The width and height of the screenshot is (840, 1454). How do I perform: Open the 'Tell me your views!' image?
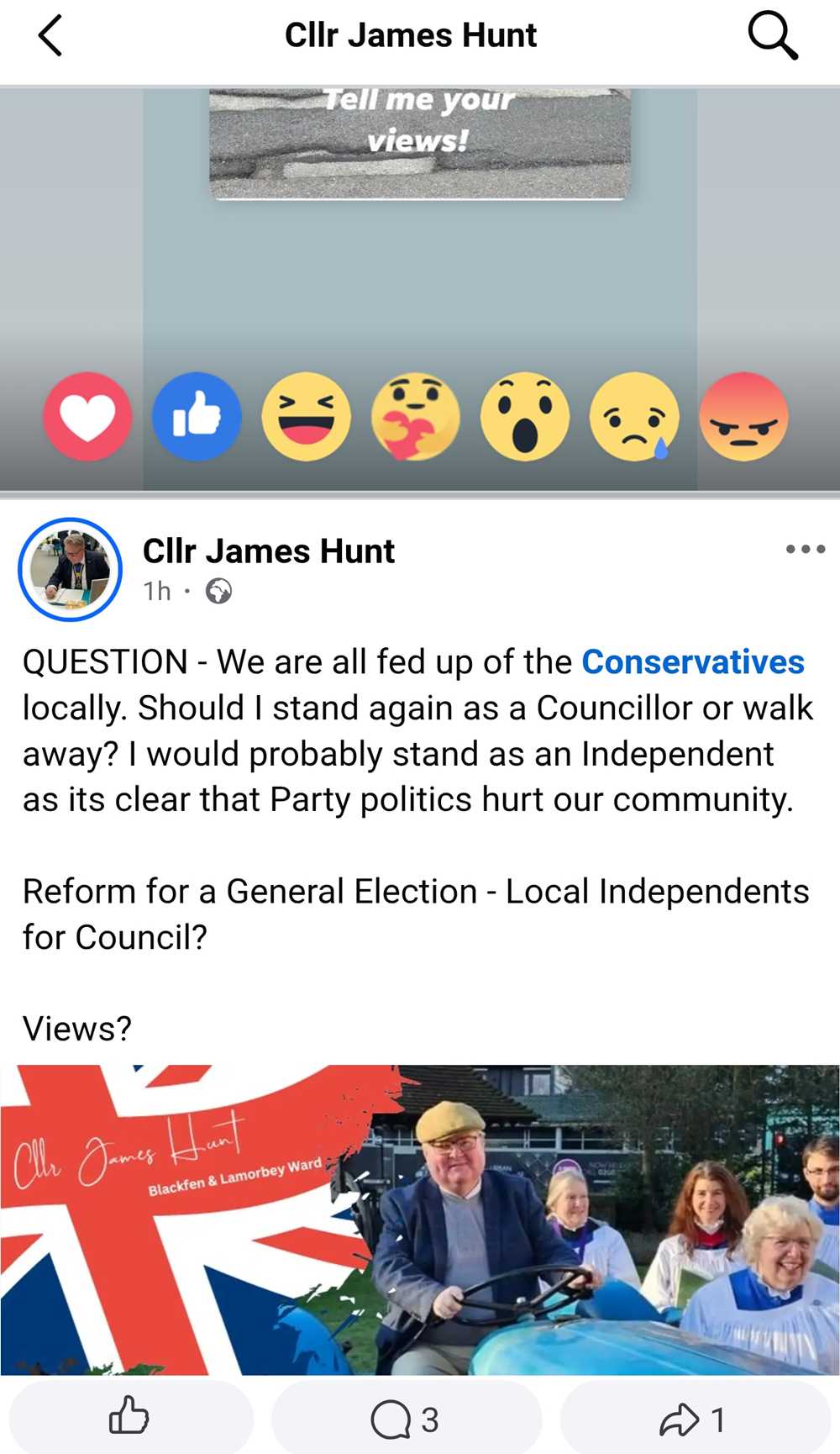(420, 143)
